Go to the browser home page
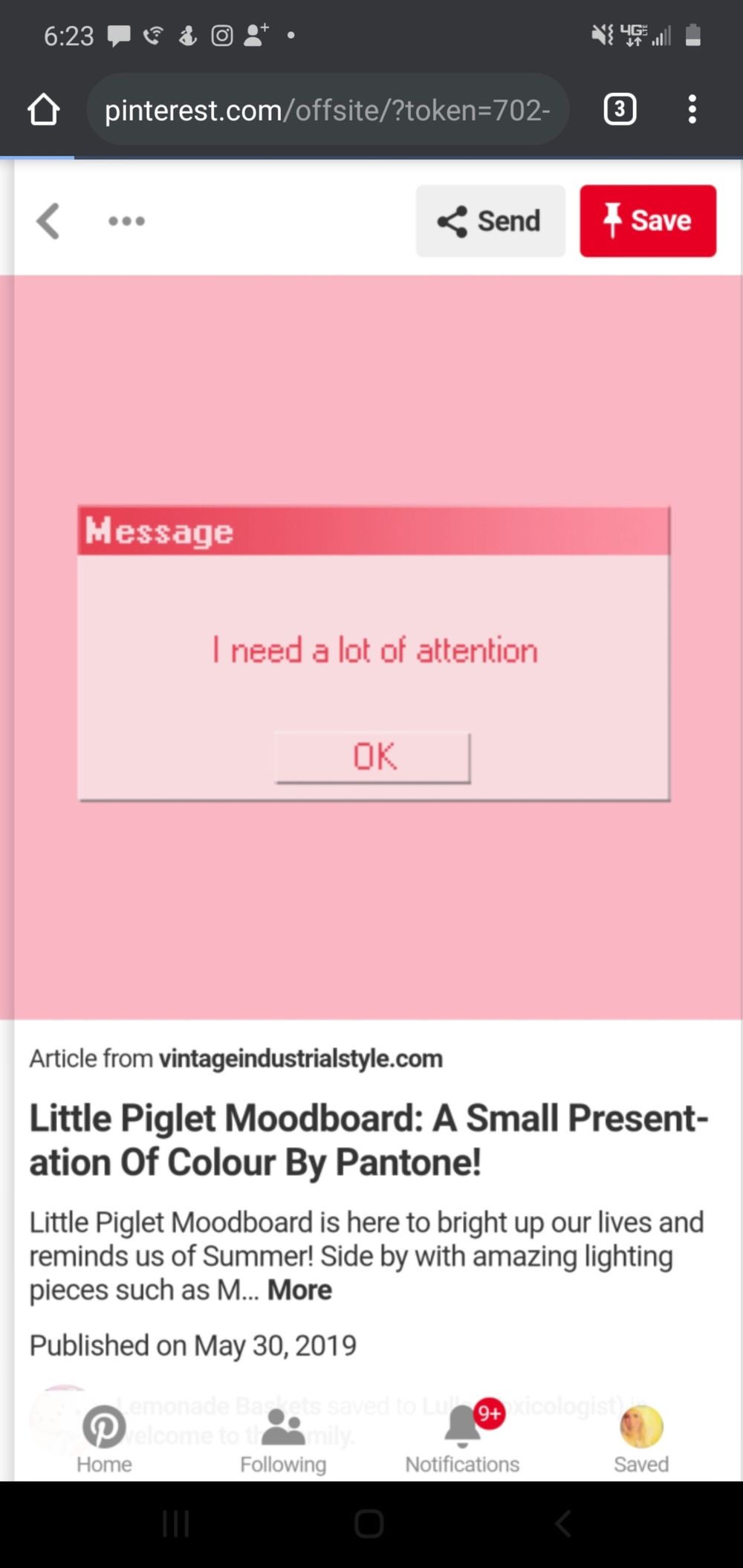This screenshot has width=743, height=1568. click(x=43, y=110)
